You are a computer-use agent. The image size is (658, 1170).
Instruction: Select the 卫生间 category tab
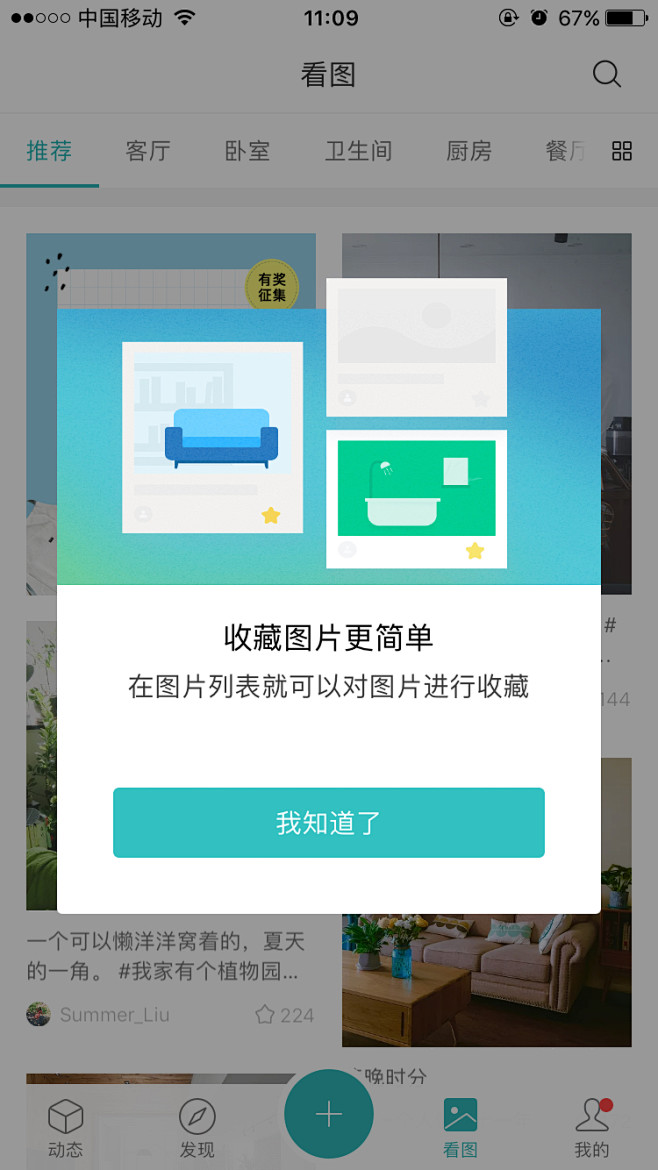[x=358, y=151]
